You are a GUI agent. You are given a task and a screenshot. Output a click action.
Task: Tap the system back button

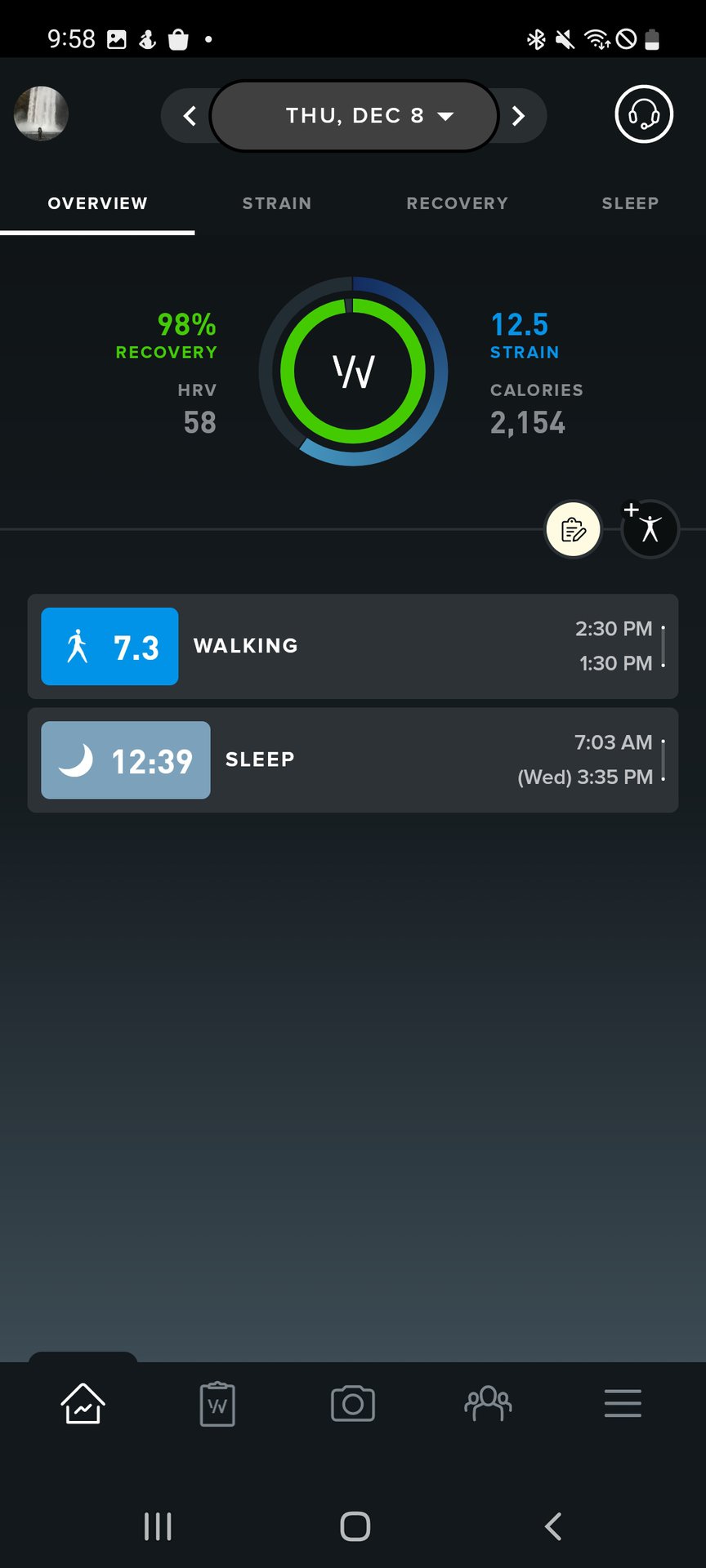coord(553,1526)
